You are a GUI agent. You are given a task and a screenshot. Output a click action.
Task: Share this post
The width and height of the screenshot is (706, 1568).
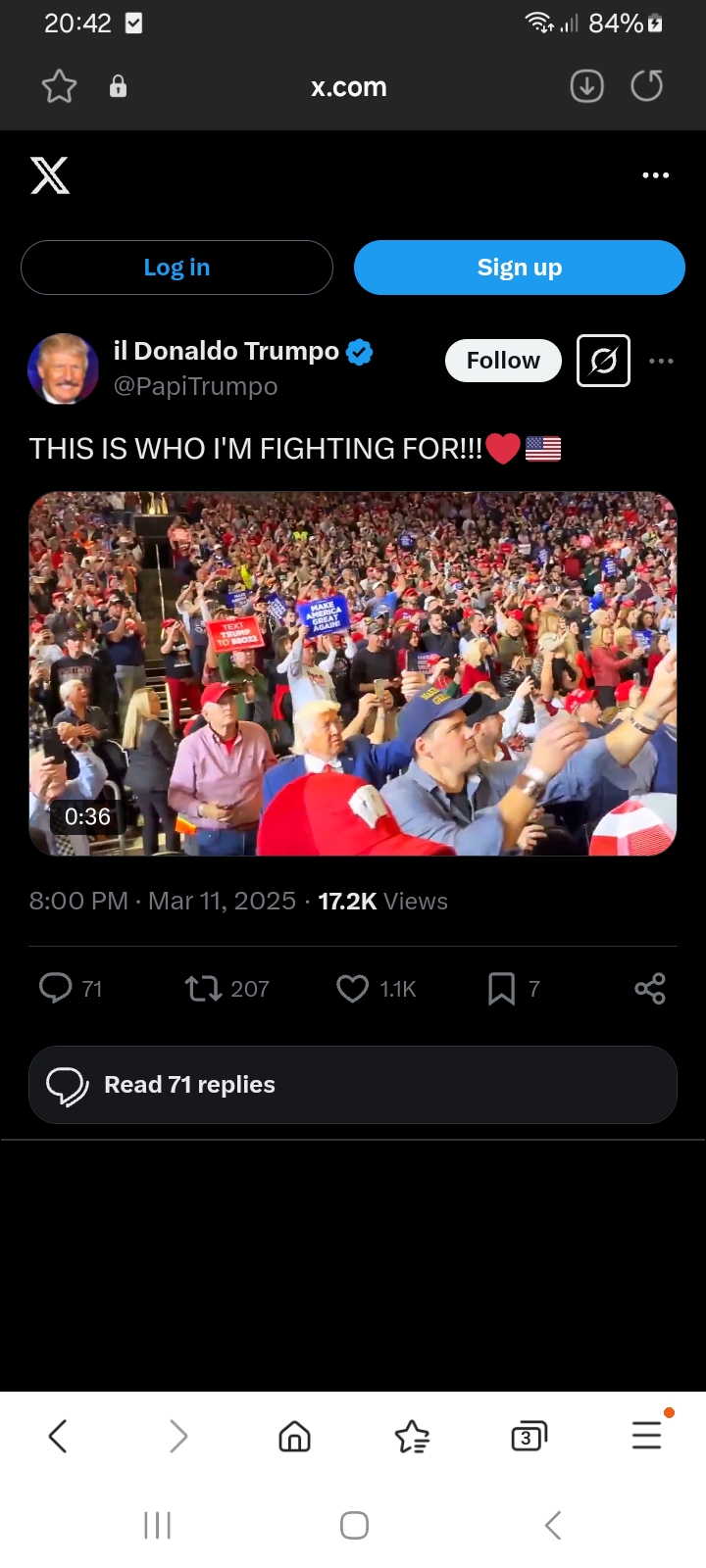click(x=650, y=988)
